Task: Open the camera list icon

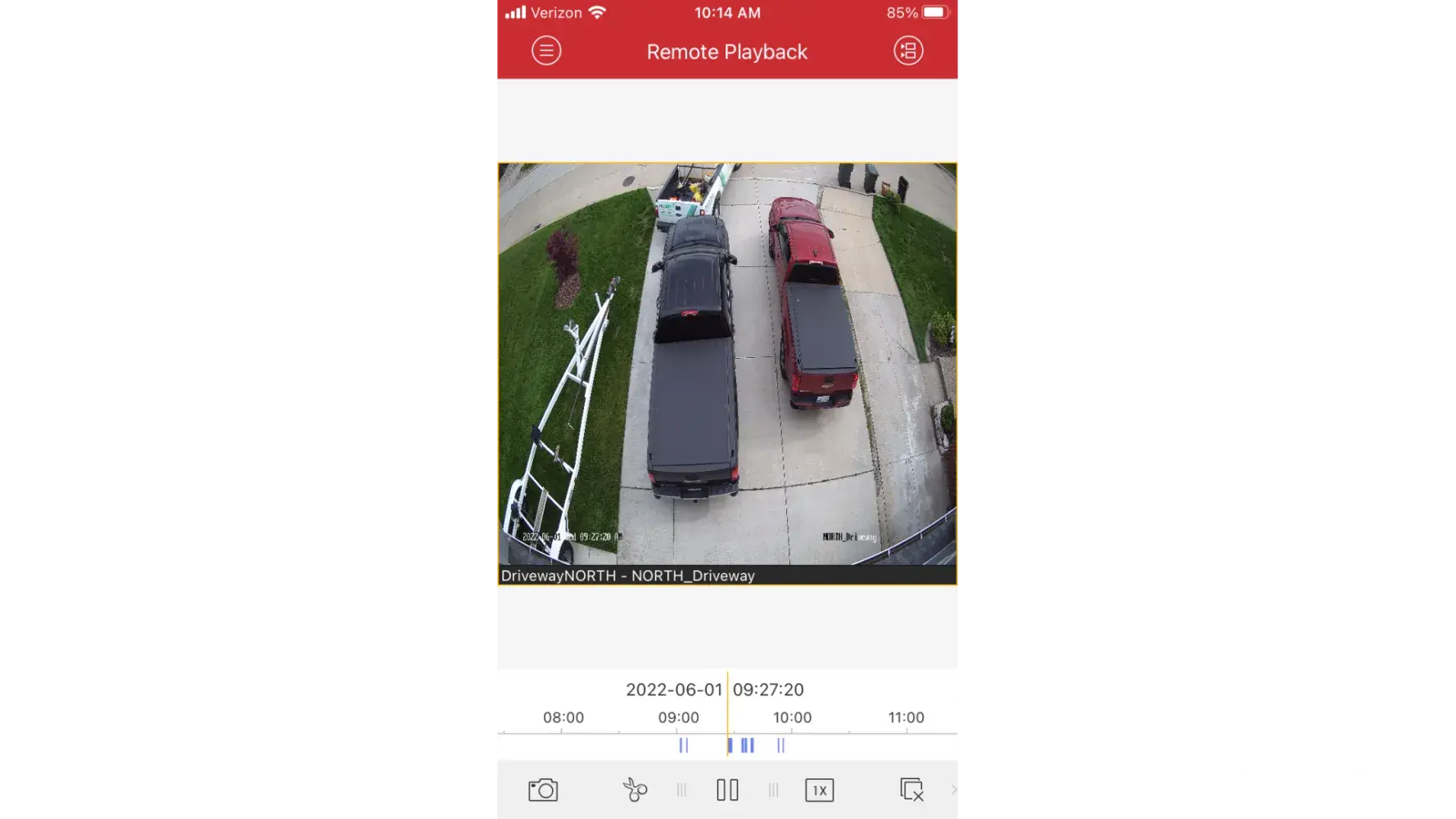Action: coord(908,51)
